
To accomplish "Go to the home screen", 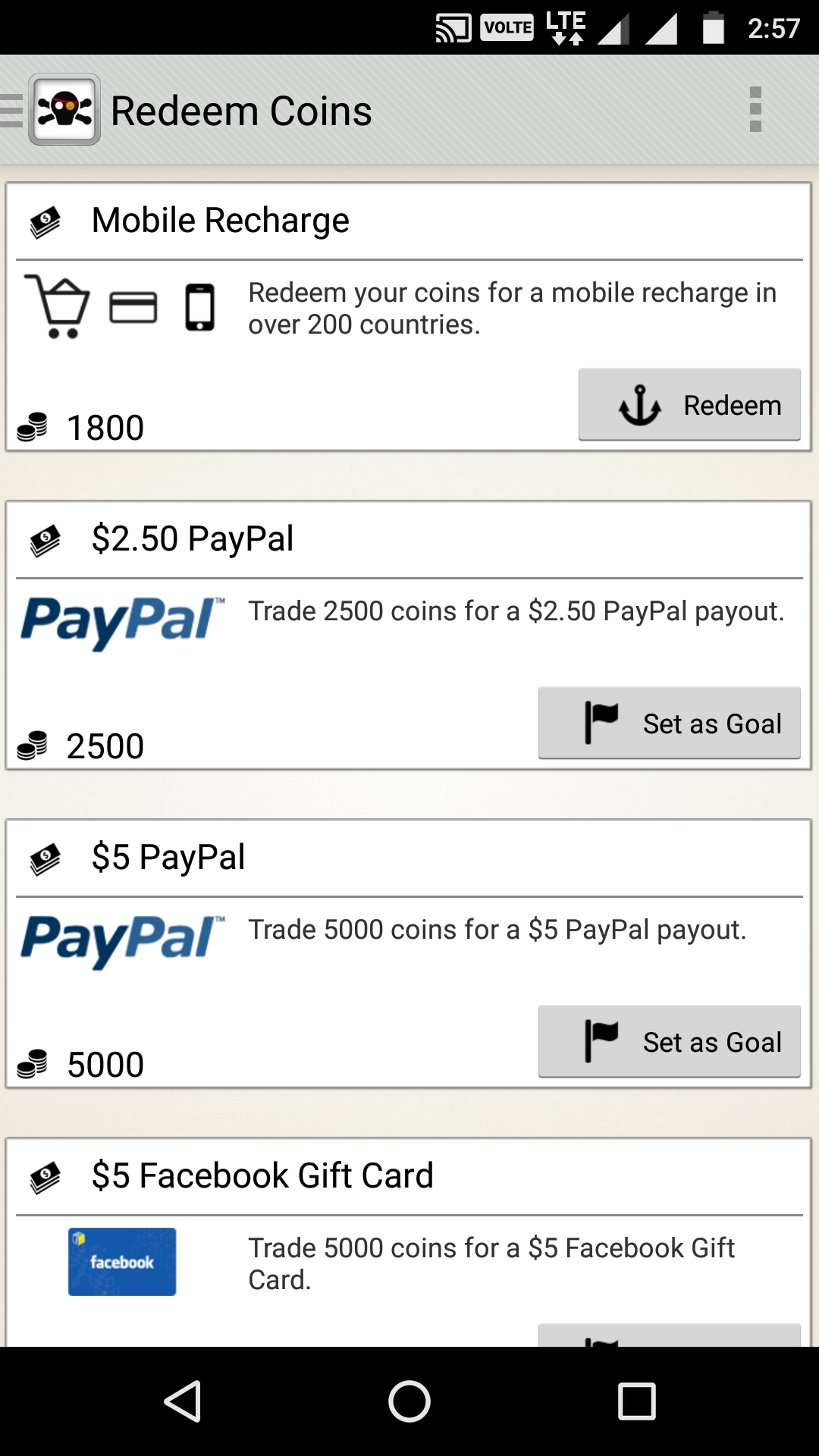I will coord(409,1401).
